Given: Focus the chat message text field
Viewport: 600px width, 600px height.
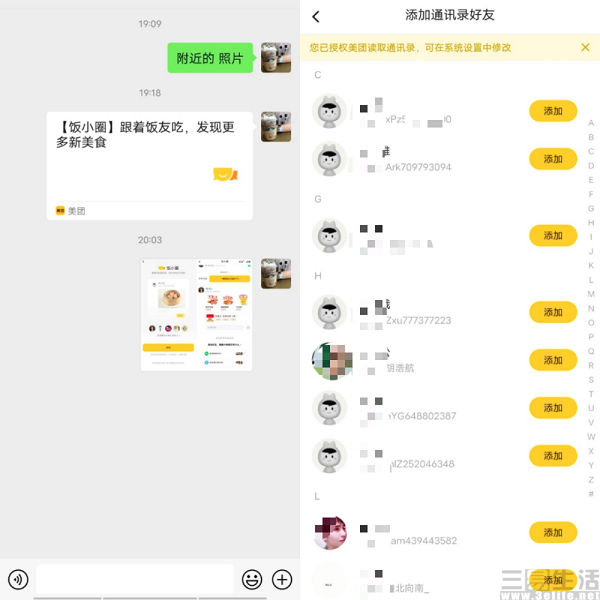Looking at the screenshot, I should pos(134,579).
